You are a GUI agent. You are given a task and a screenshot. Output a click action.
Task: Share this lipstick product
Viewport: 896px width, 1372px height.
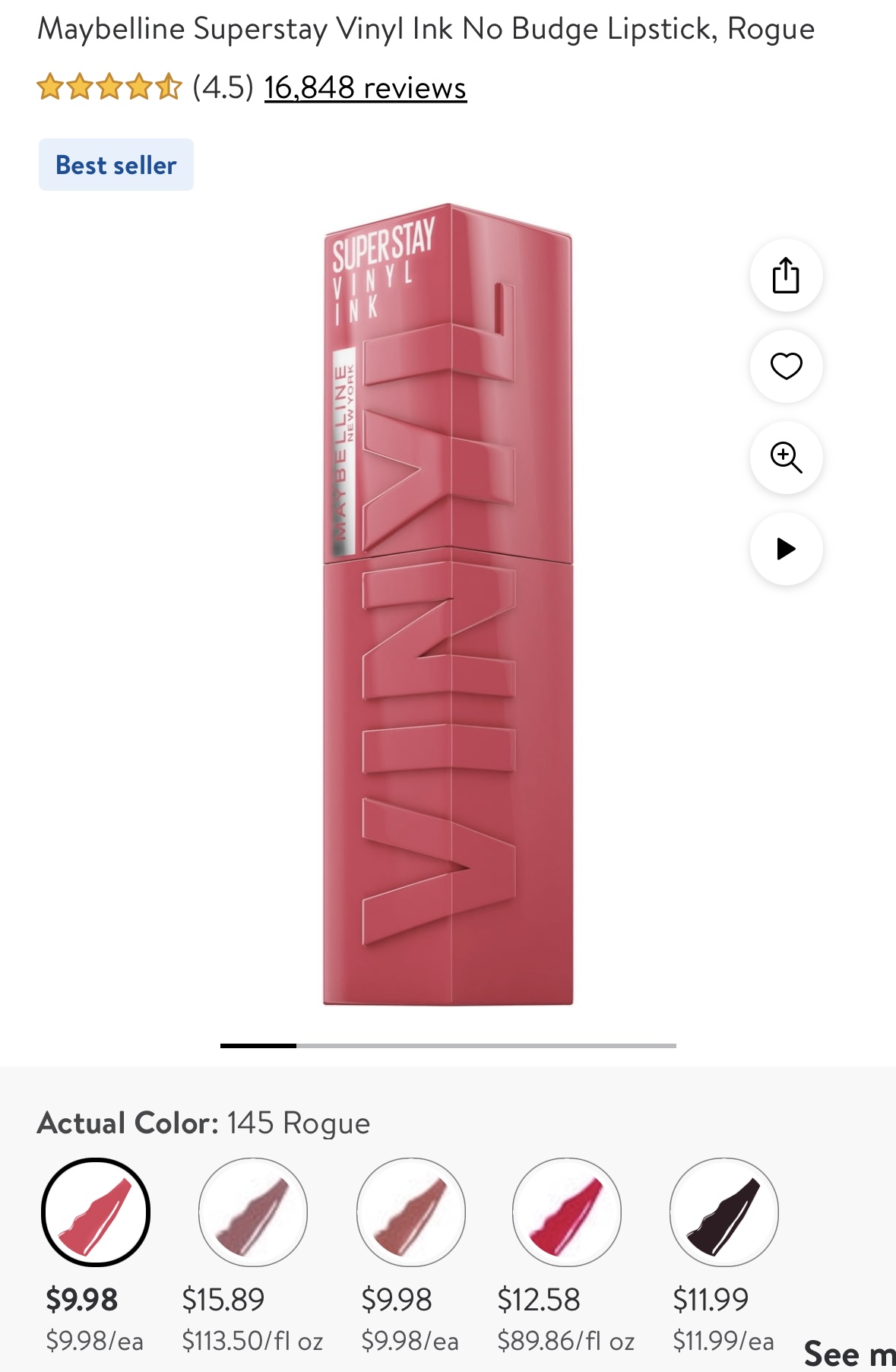click(786, 275)
